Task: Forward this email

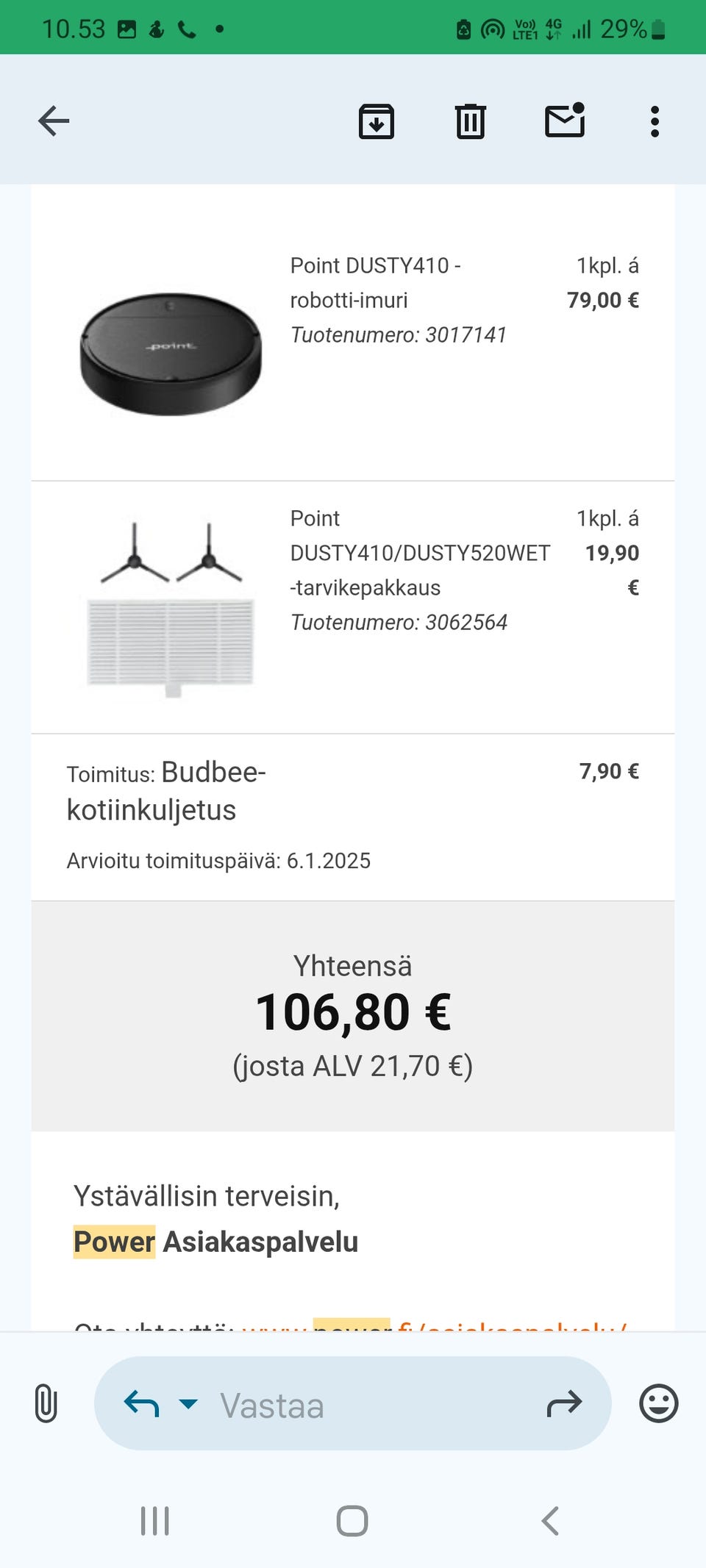Action: (x=564, y=1404)
